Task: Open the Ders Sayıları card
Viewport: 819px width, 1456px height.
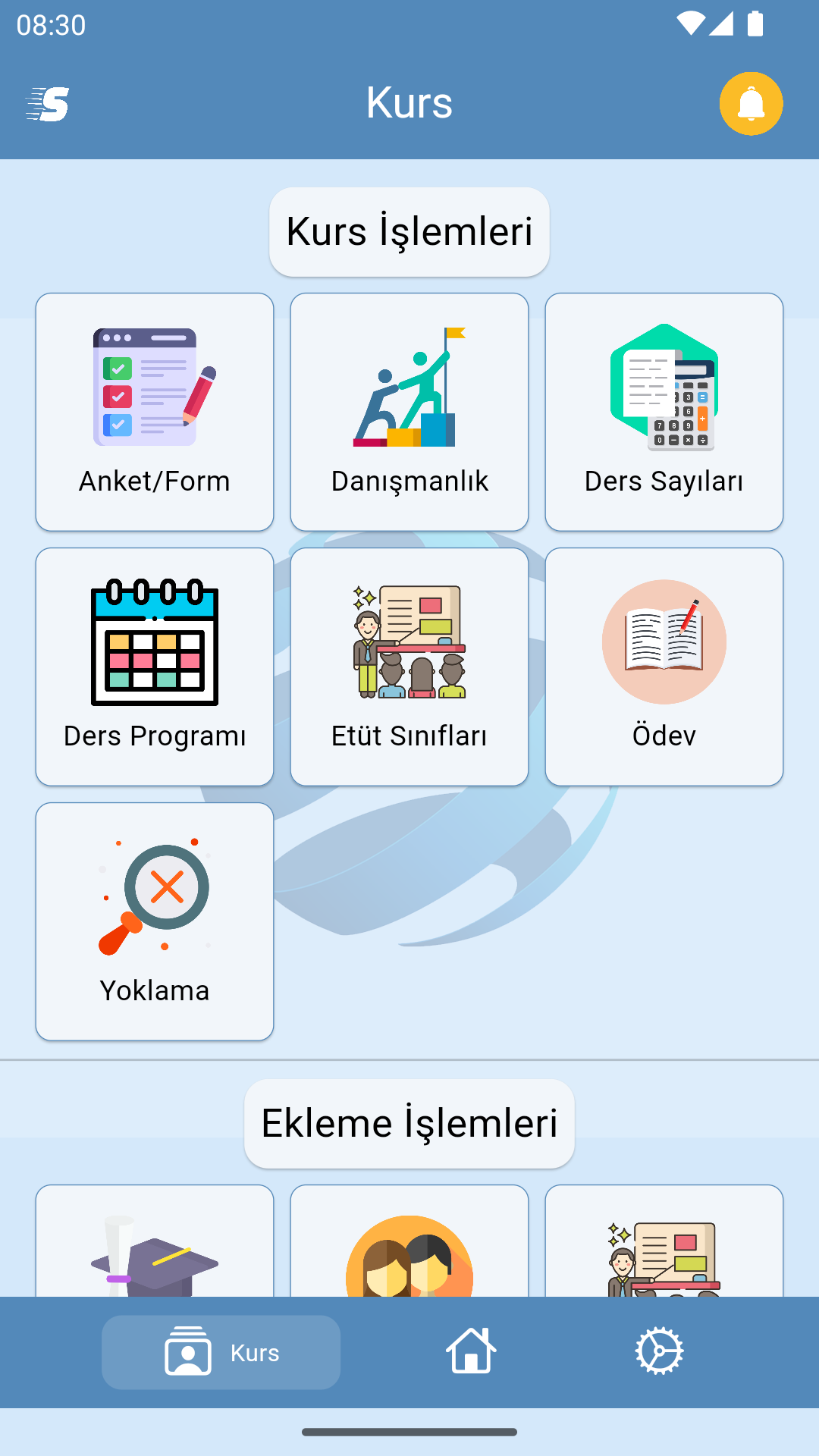Action: coord(664,412)
